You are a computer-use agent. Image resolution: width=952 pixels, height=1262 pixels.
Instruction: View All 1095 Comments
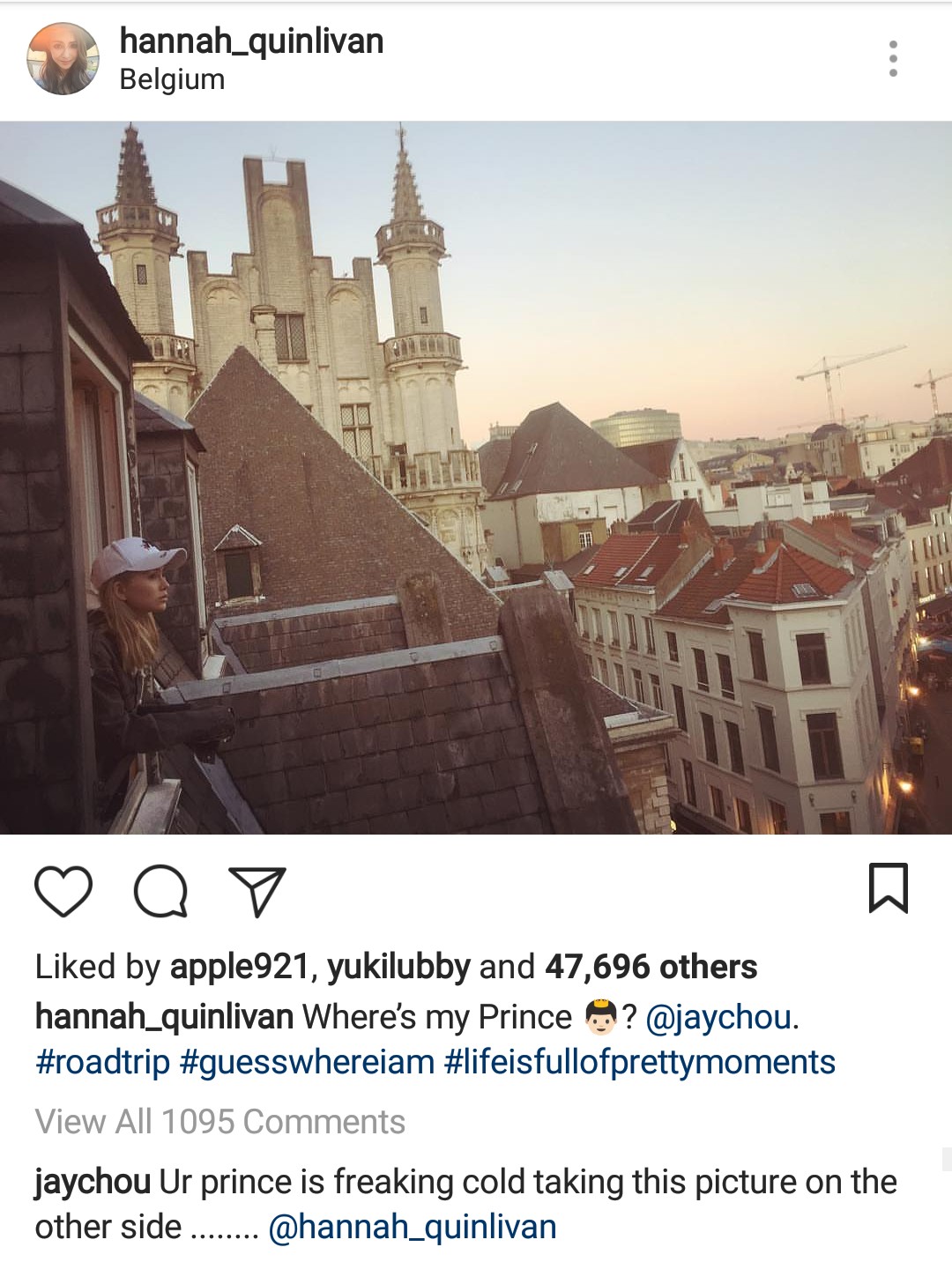pyautogui.click(x=220, y=1122)
